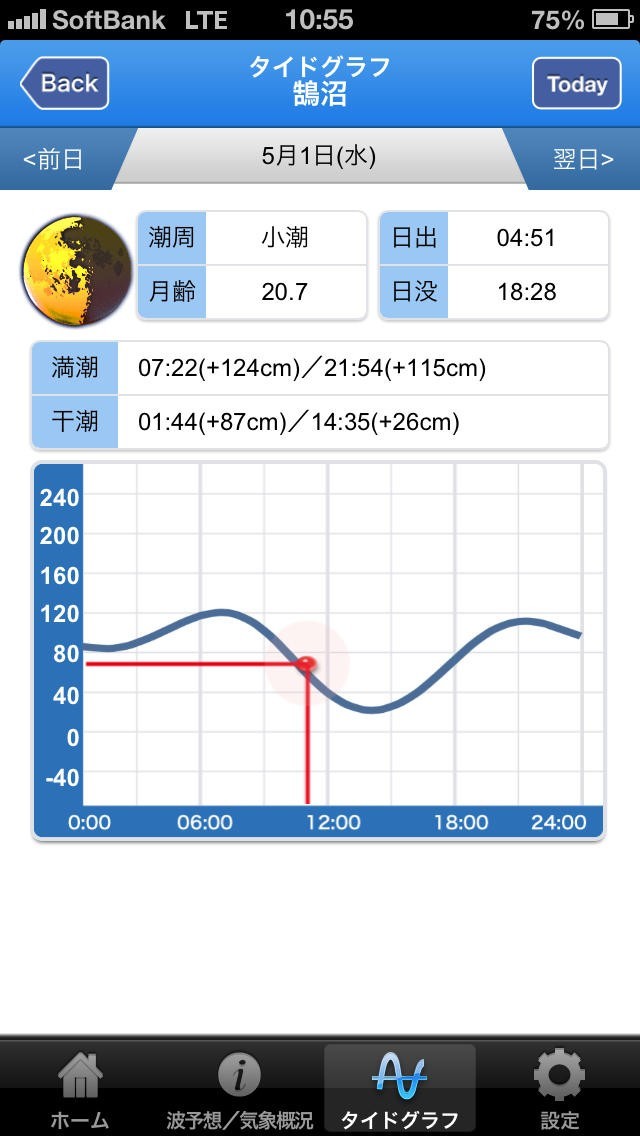Viewport: 640px width, 1136px height.
Task: Tap the Back button
Action: (x=64, y=83)
